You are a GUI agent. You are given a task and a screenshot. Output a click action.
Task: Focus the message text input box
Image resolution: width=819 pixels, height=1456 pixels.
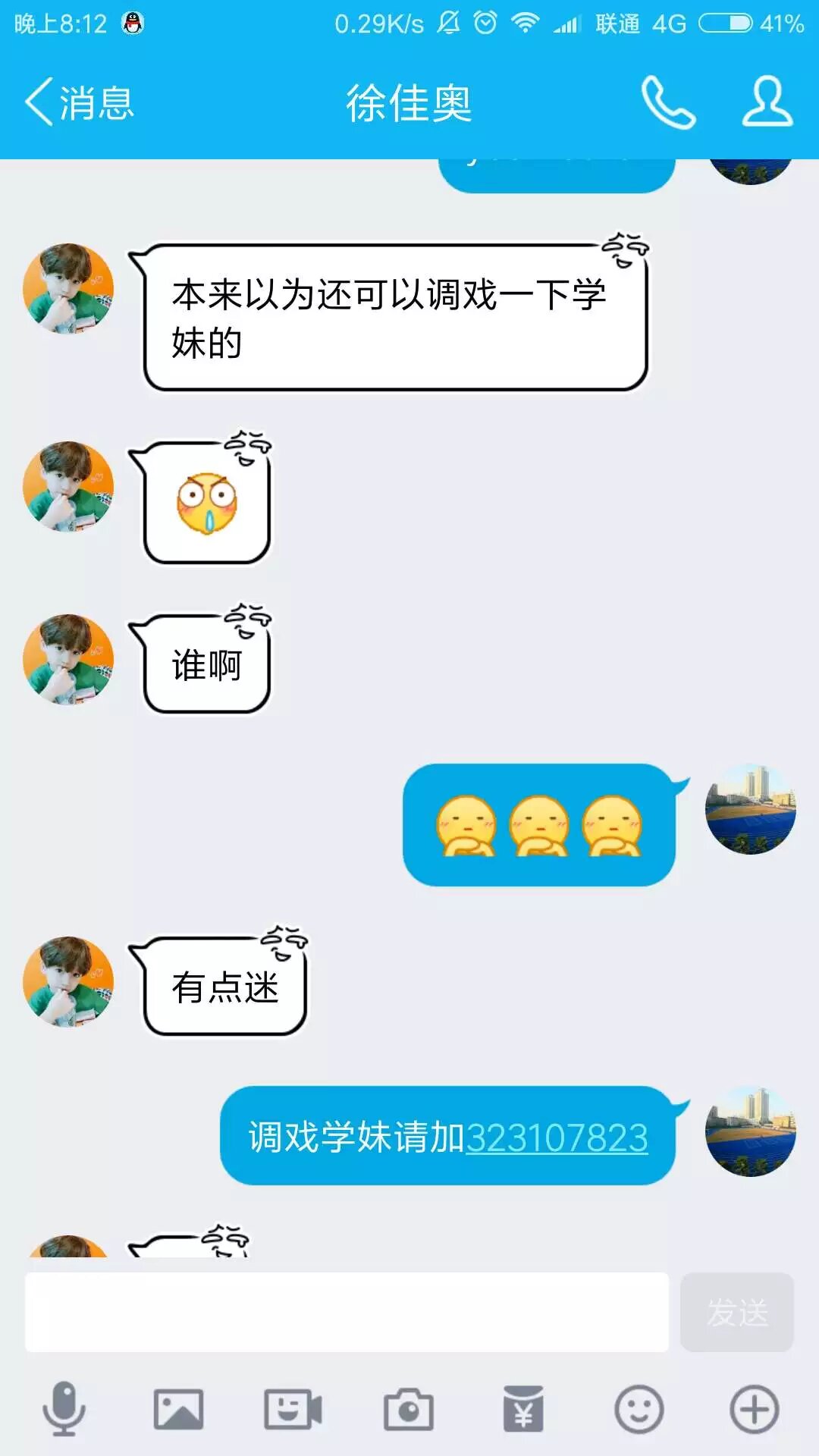(347, 1312)
